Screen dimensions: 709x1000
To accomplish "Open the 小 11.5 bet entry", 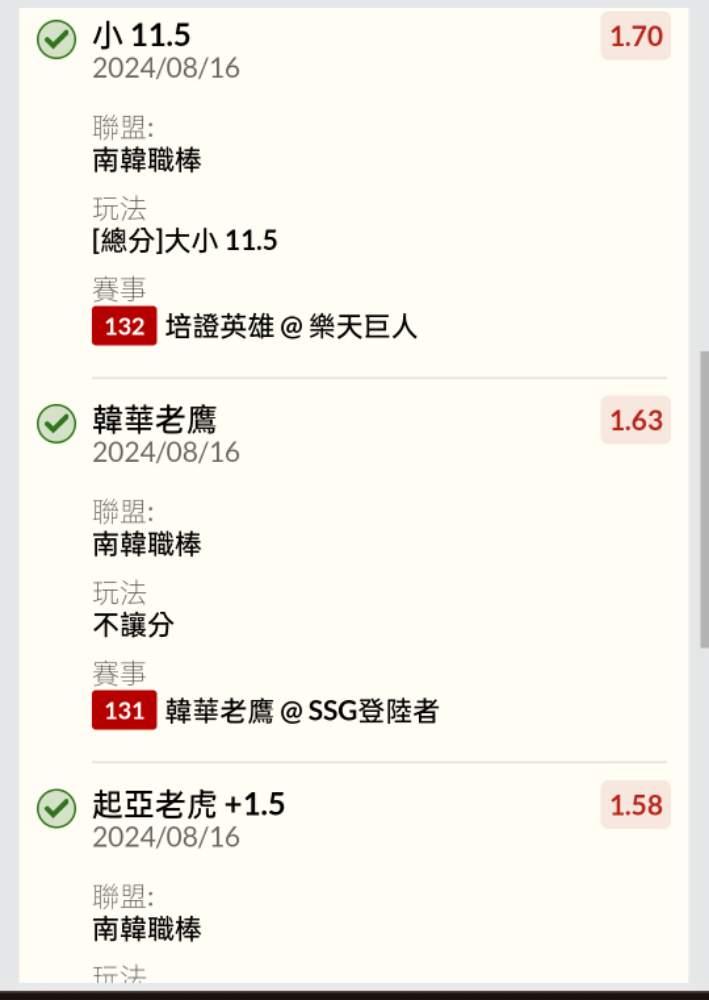I will 141,36.
